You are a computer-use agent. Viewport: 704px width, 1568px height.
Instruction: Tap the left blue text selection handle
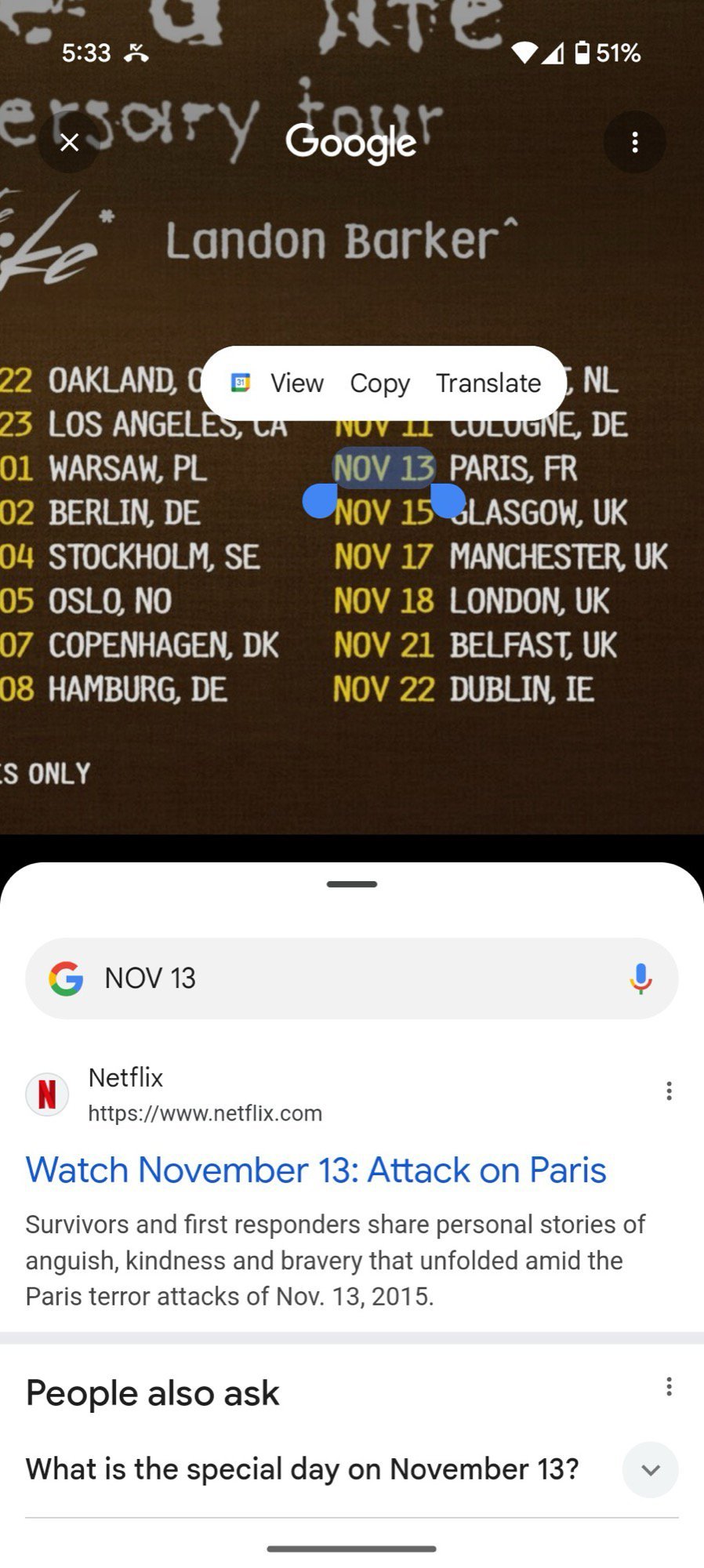point(321,502)
